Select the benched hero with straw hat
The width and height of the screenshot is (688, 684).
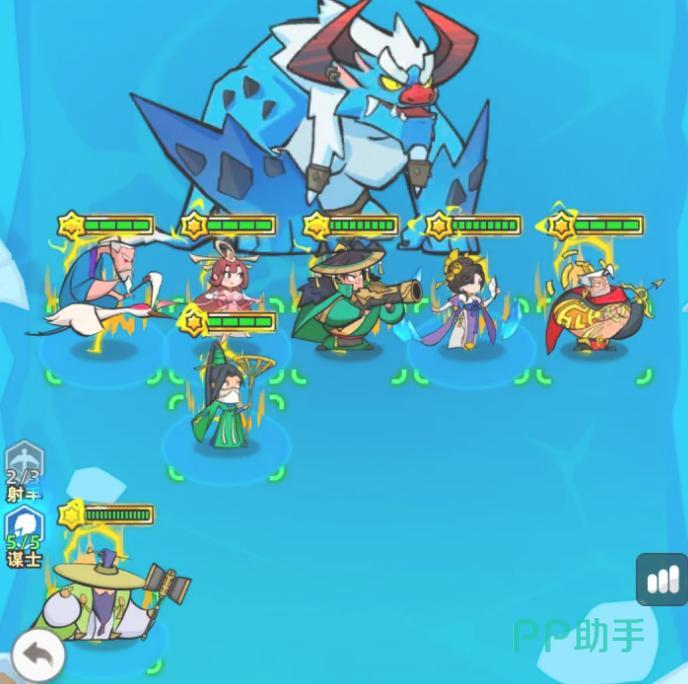(100, 598)
